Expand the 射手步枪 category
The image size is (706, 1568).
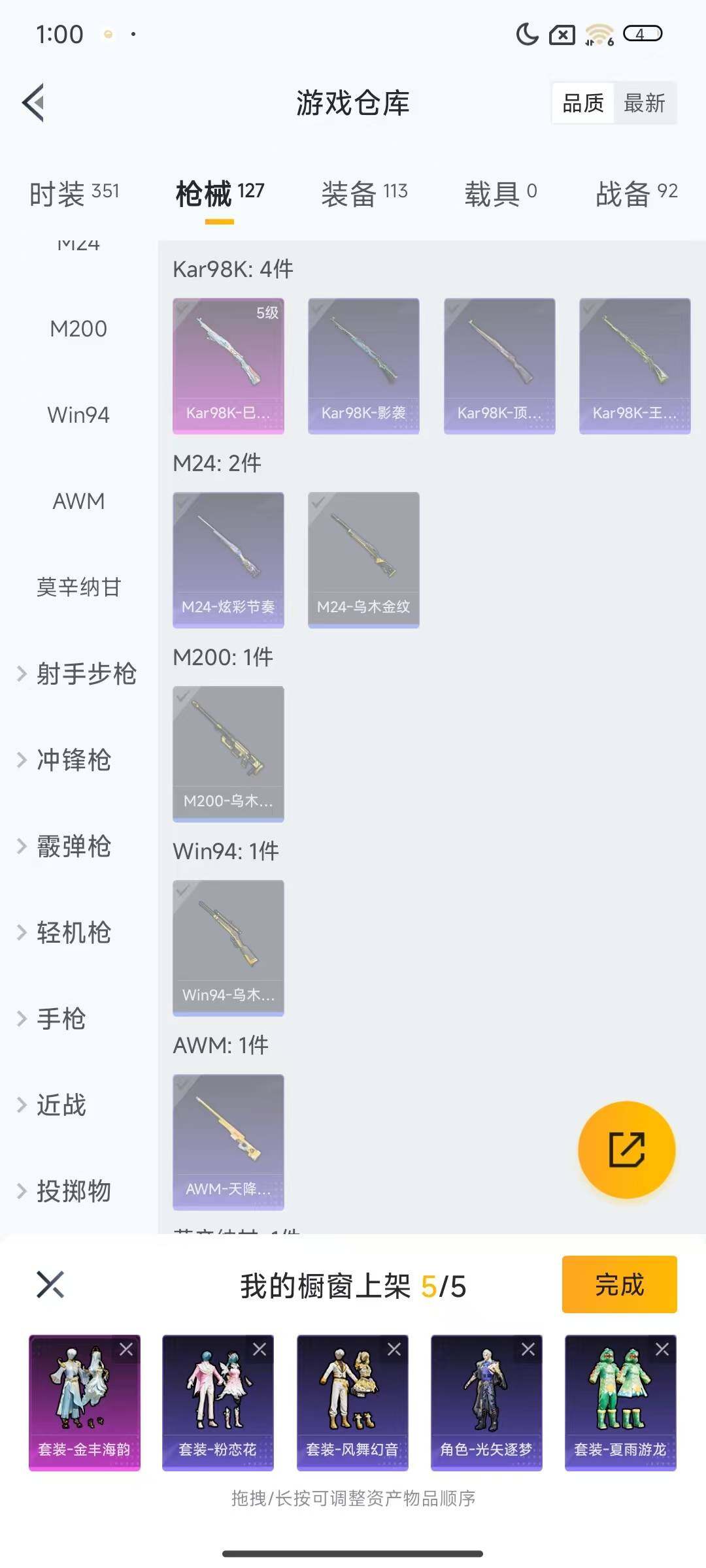pyautogui.click(x=78, y=674)
